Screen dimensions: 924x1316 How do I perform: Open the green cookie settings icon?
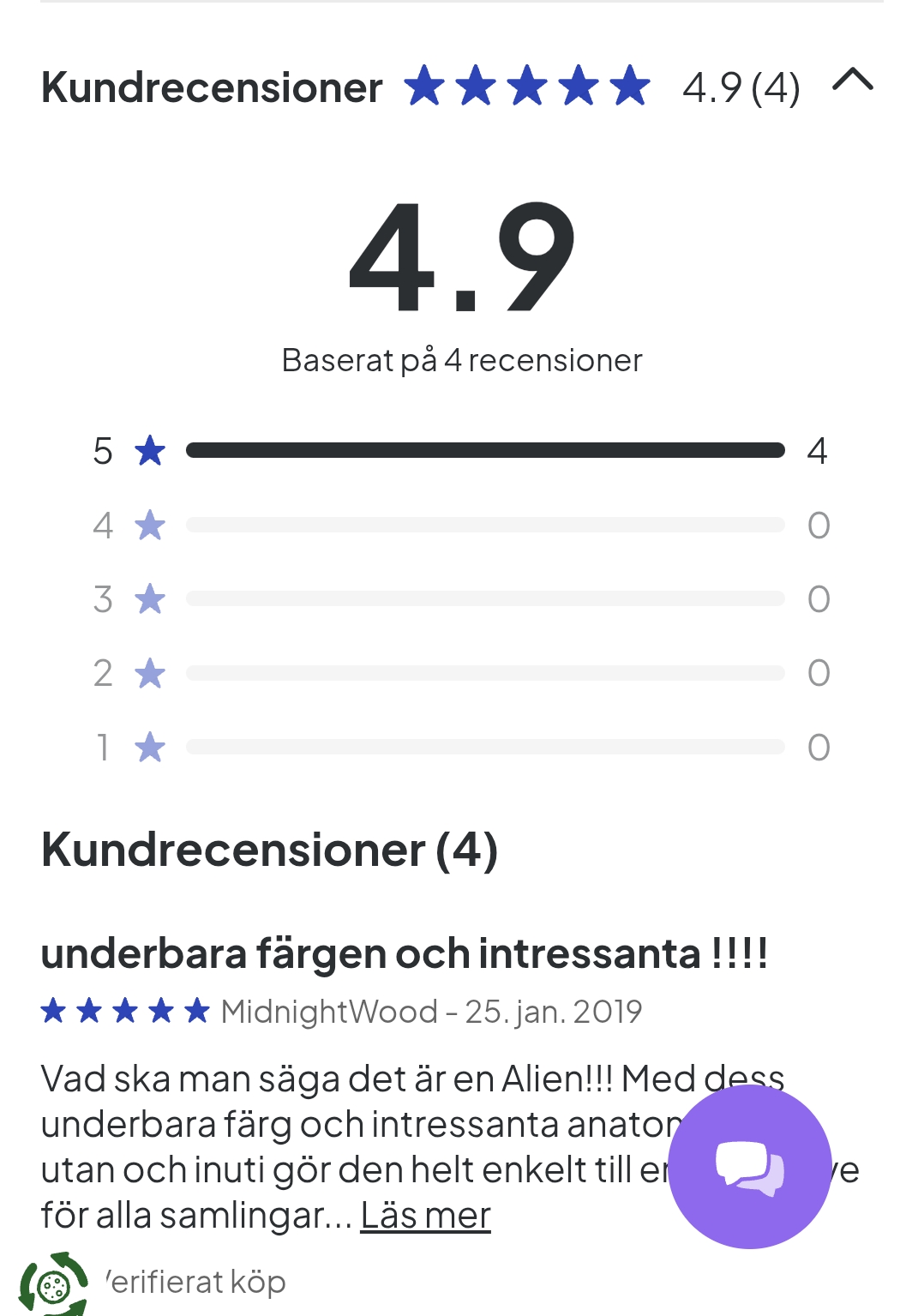click(x=53, y=1285)
